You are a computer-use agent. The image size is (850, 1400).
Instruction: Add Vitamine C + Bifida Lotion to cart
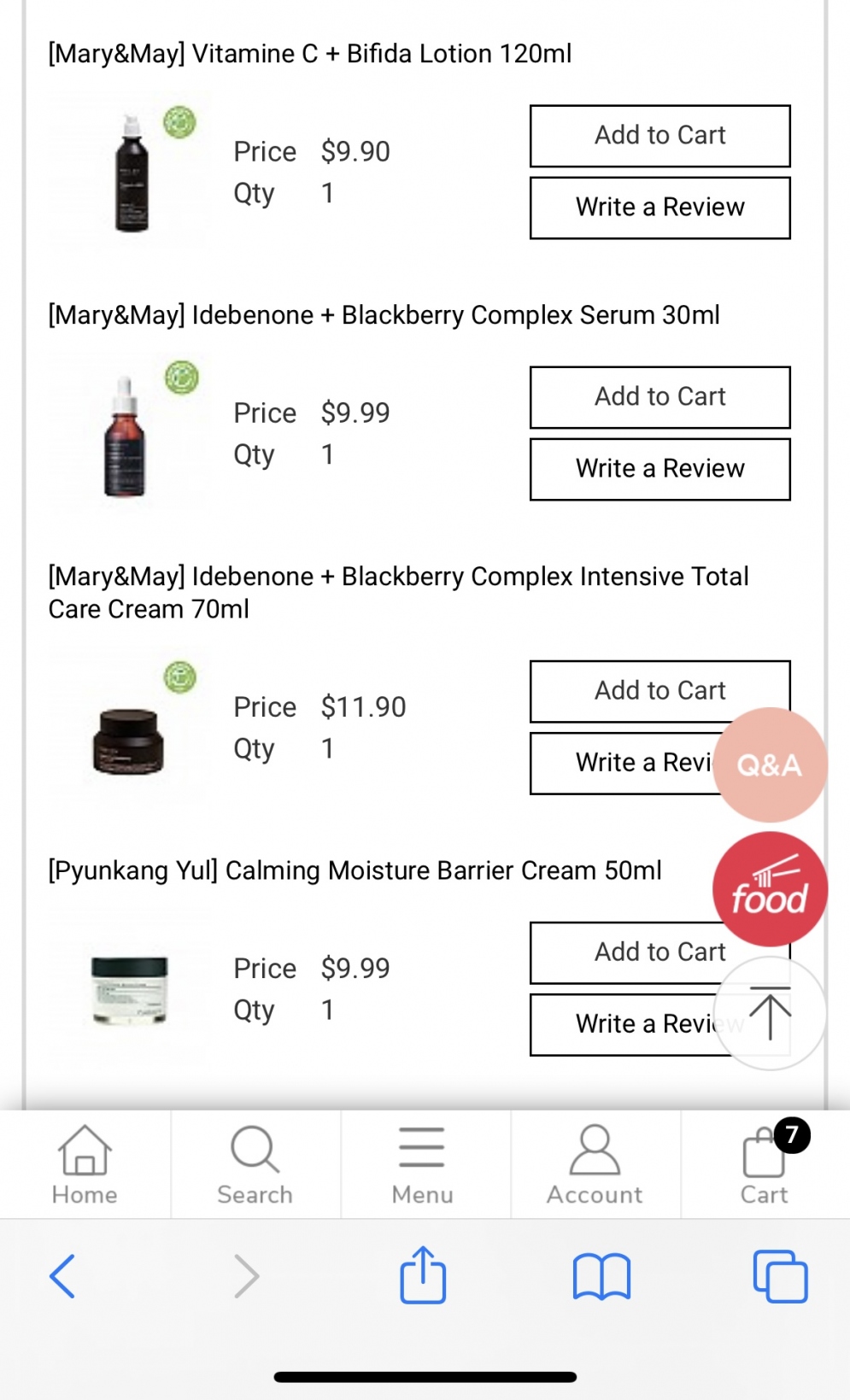click(659, 136)
